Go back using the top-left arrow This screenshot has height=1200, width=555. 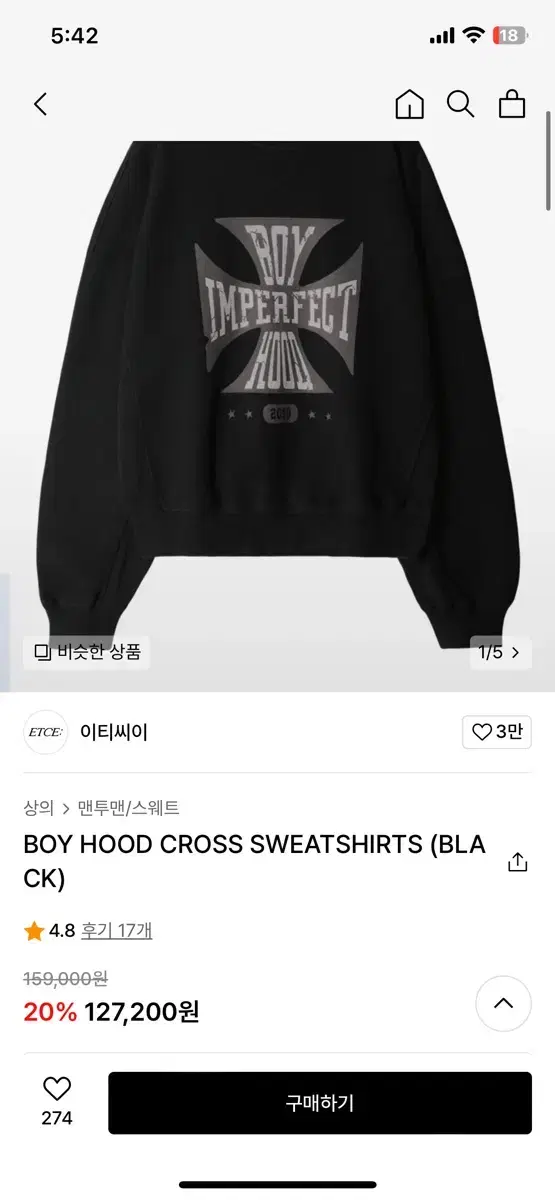40,104
